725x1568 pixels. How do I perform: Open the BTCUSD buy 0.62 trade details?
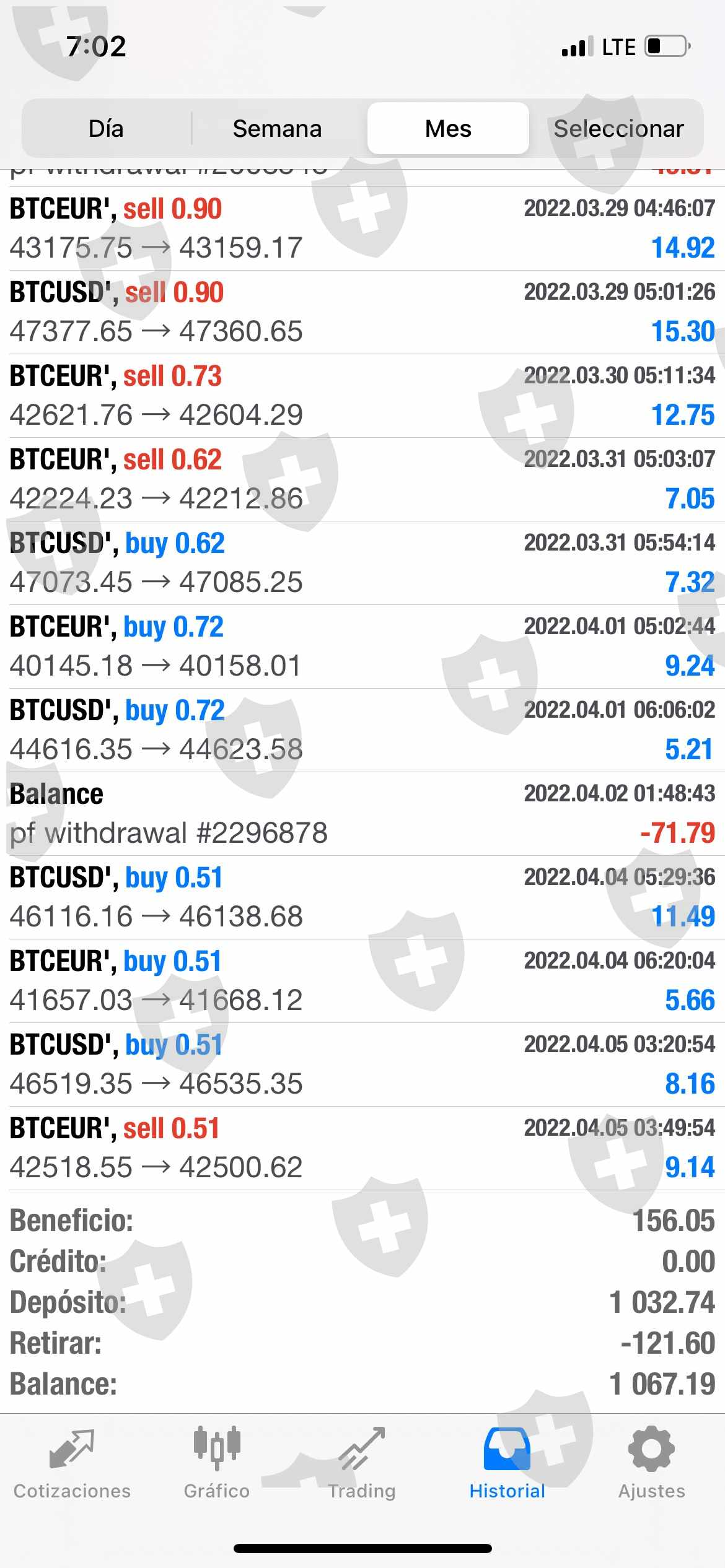362,563
